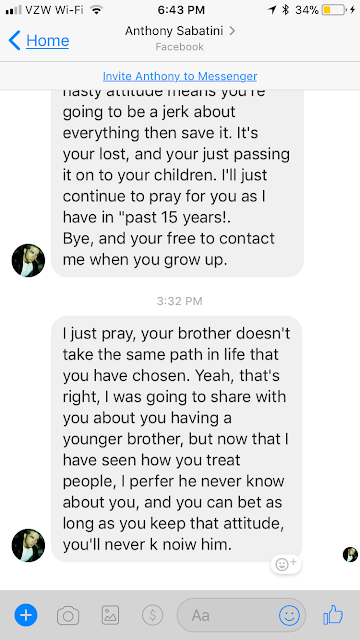Open sender's profile picture beside last message

coord(28,545)
